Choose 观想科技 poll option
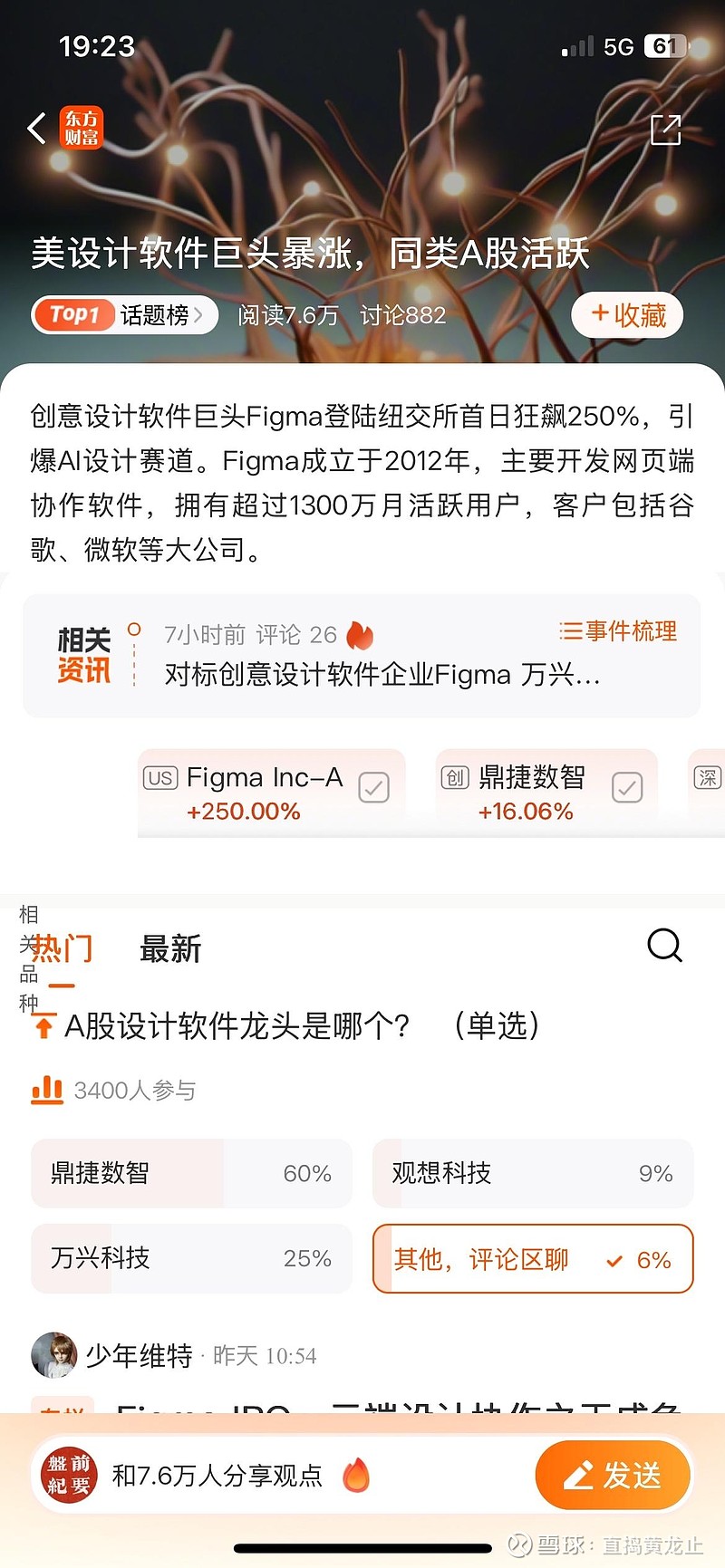Image resolution: width=725 pixels, height=1568 pixels. click(533, 1173)
